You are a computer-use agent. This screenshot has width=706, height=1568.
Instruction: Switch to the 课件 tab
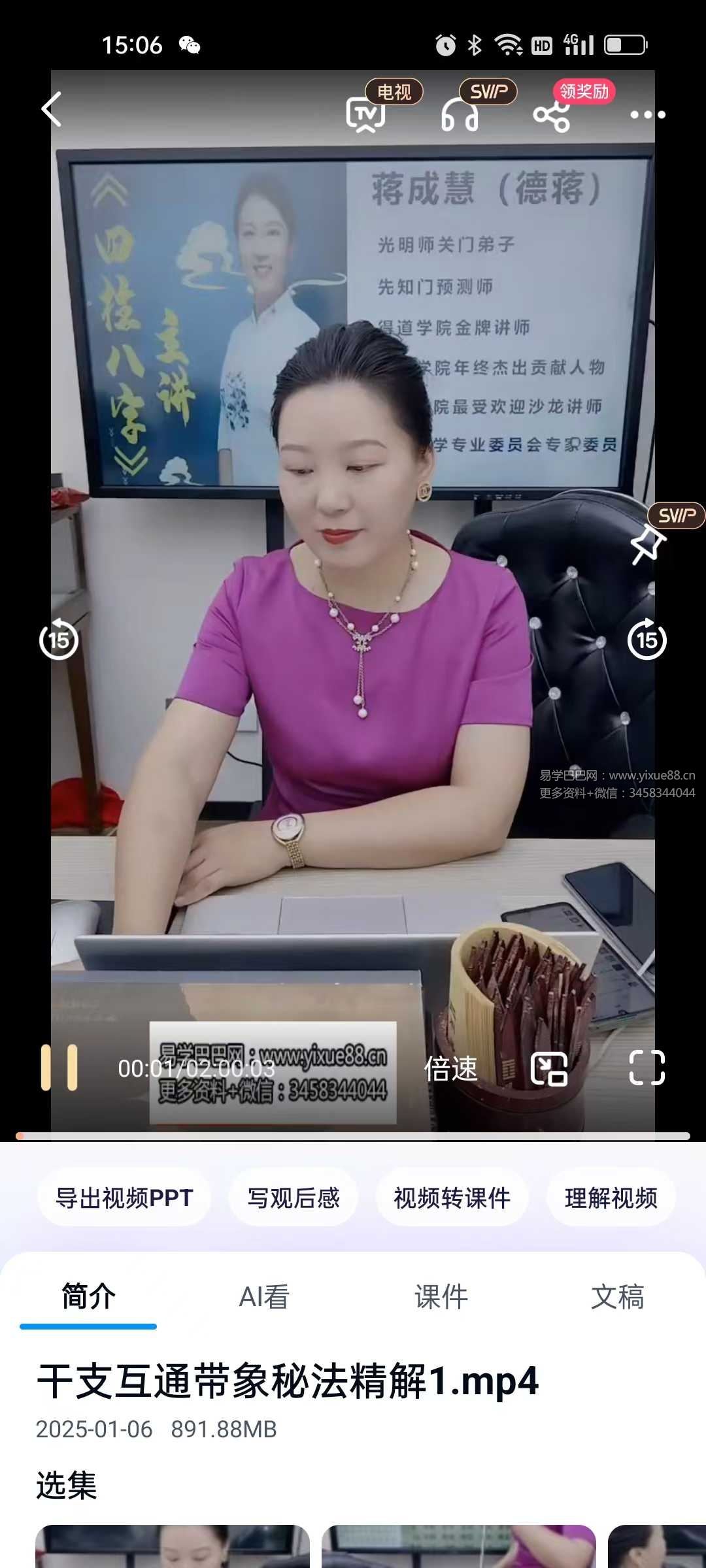click(x=441, y=1297)
